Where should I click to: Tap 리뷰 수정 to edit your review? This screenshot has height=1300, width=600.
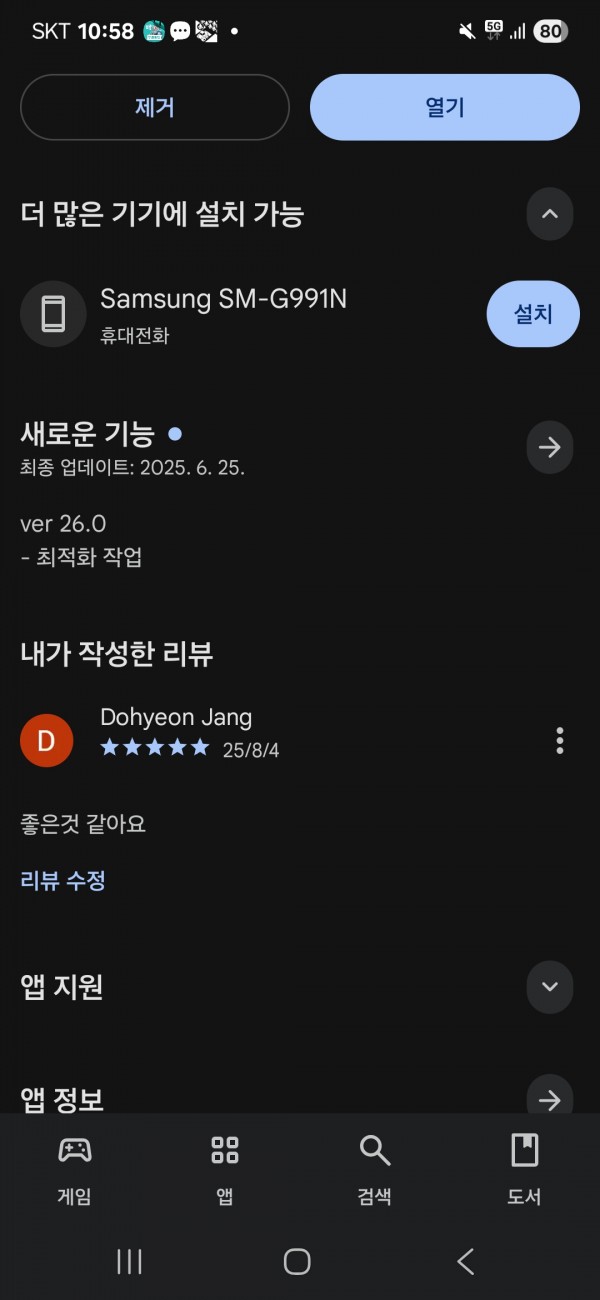tap(63, 881)
